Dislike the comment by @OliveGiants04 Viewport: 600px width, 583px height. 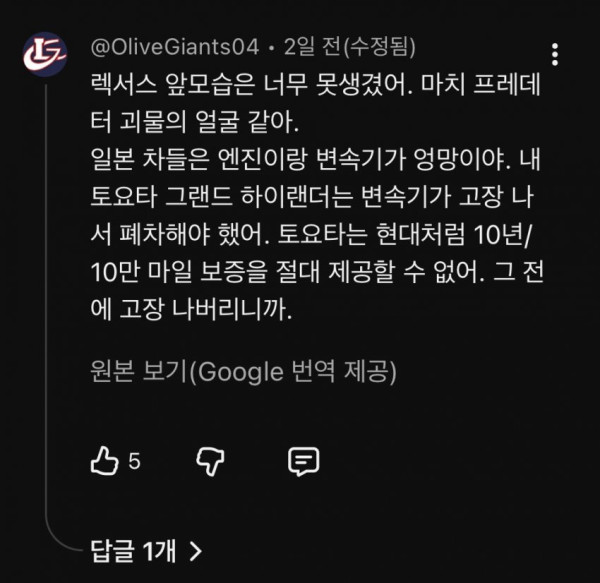point(210,461)
